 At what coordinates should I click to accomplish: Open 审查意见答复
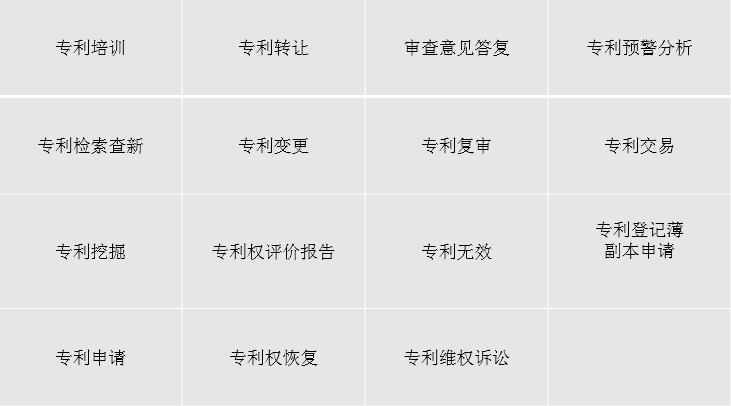click(456, 48)
